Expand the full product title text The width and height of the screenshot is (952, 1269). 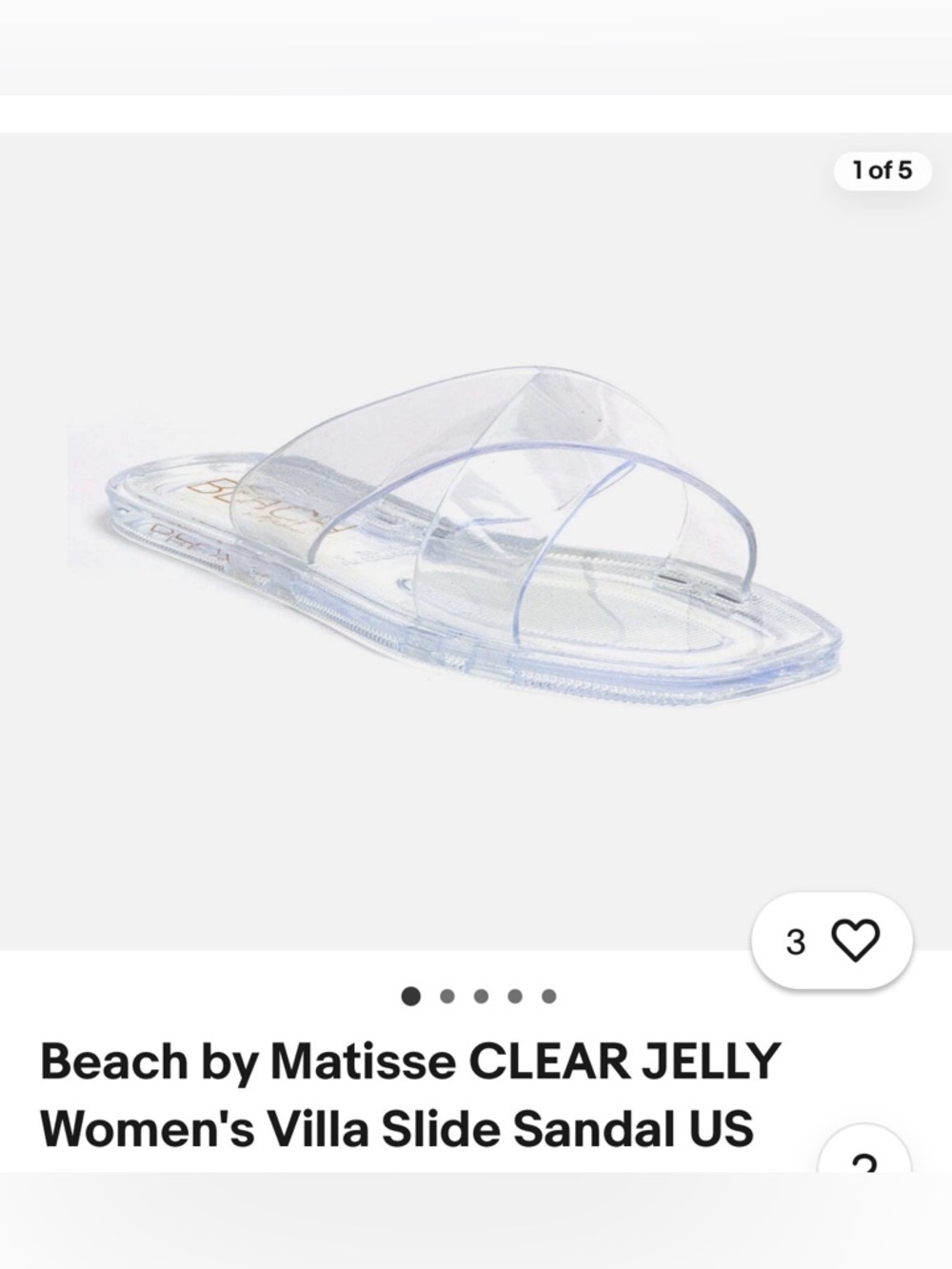(409, 1095)
